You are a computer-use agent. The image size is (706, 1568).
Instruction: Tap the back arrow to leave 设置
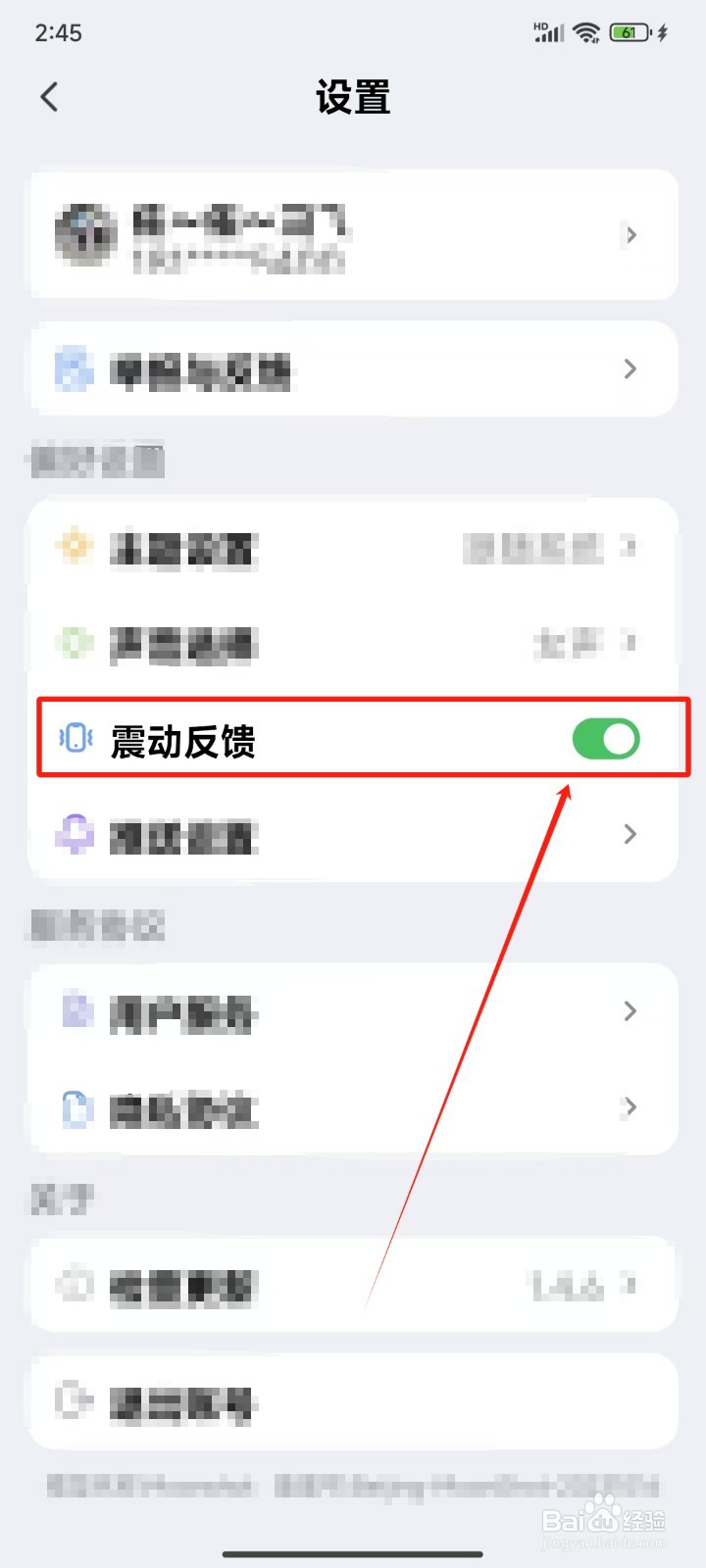49,97
